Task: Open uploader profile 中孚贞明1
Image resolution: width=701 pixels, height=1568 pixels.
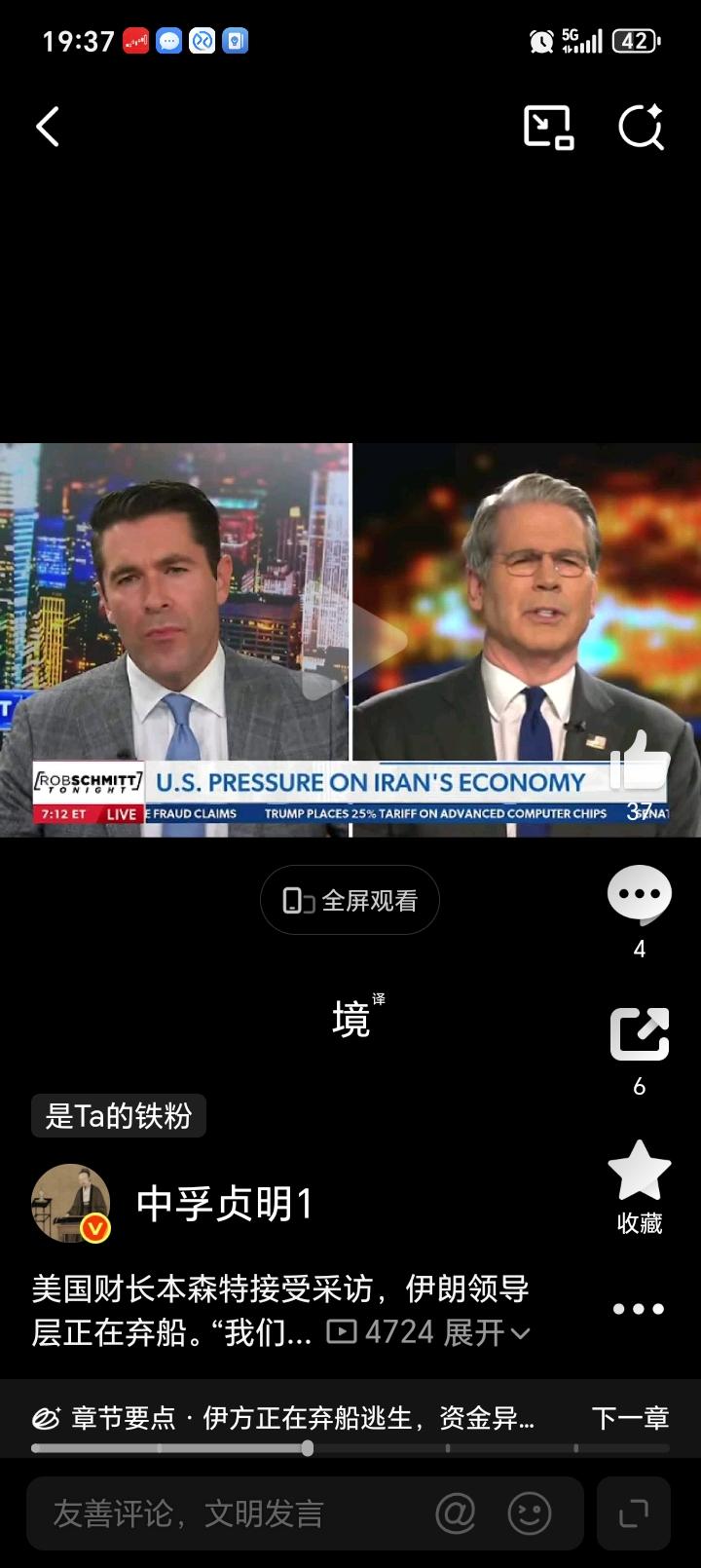Action: point(222,1203)
